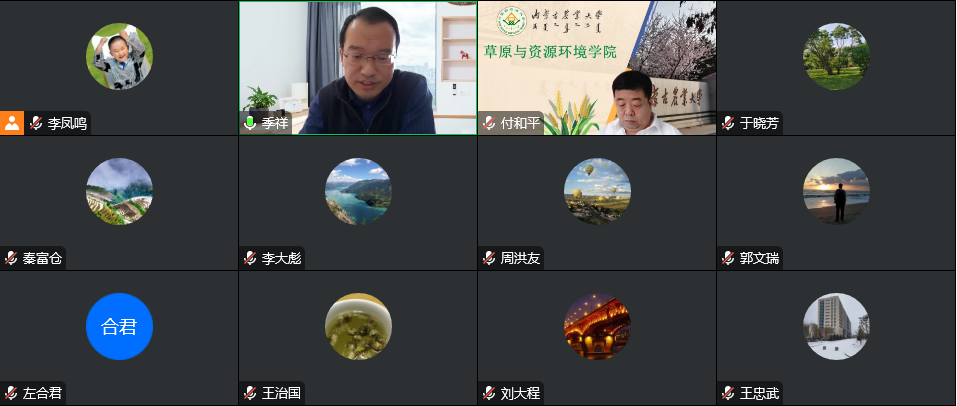Tap 王治国's participant tile
Viewport: 957px width, 406px height.
(x=358, y=338)
